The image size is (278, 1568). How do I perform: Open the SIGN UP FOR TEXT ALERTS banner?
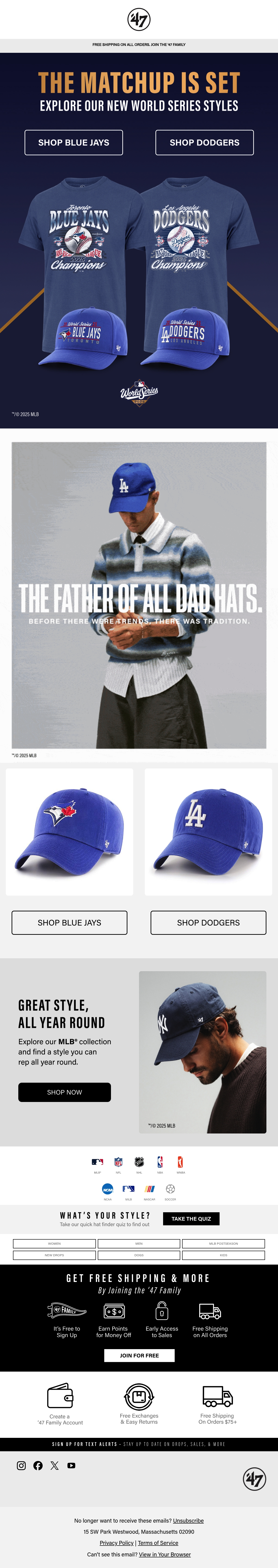point(139,1444)
